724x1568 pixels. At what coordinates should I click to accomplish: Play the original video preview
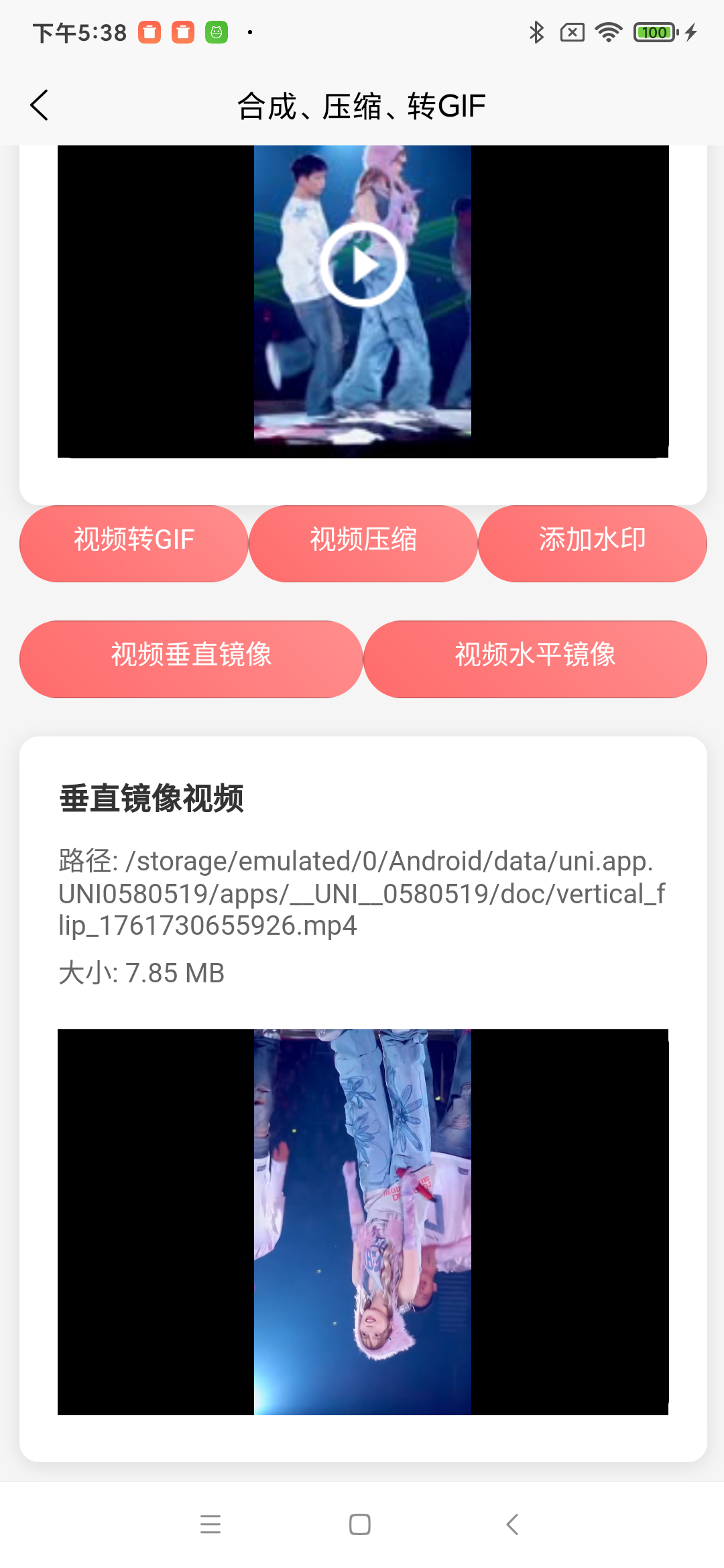point(363,265)
